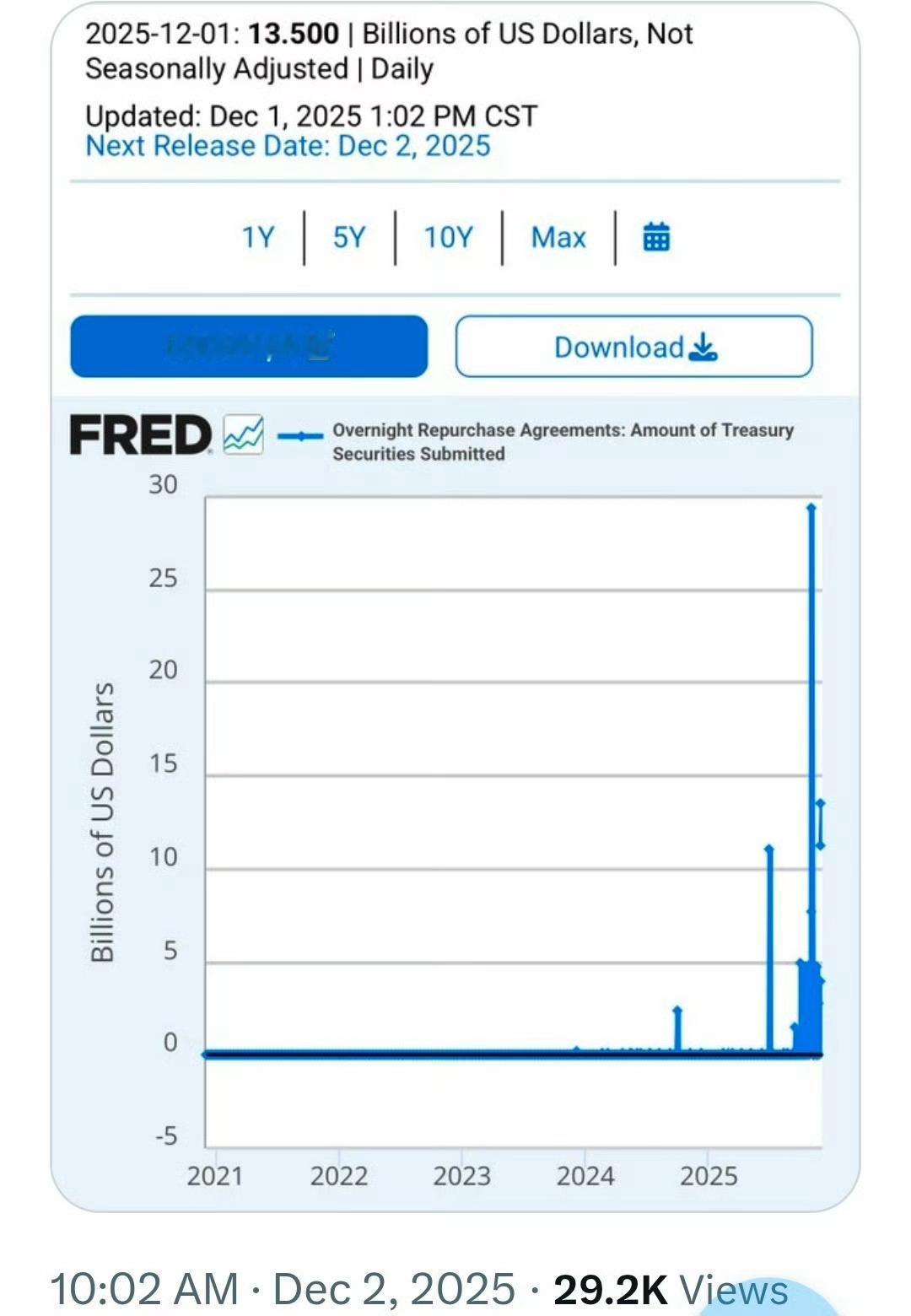The height and width of the screenshot is (1316, 911).
Task: Click the Download button
Action: click(633, 346)
